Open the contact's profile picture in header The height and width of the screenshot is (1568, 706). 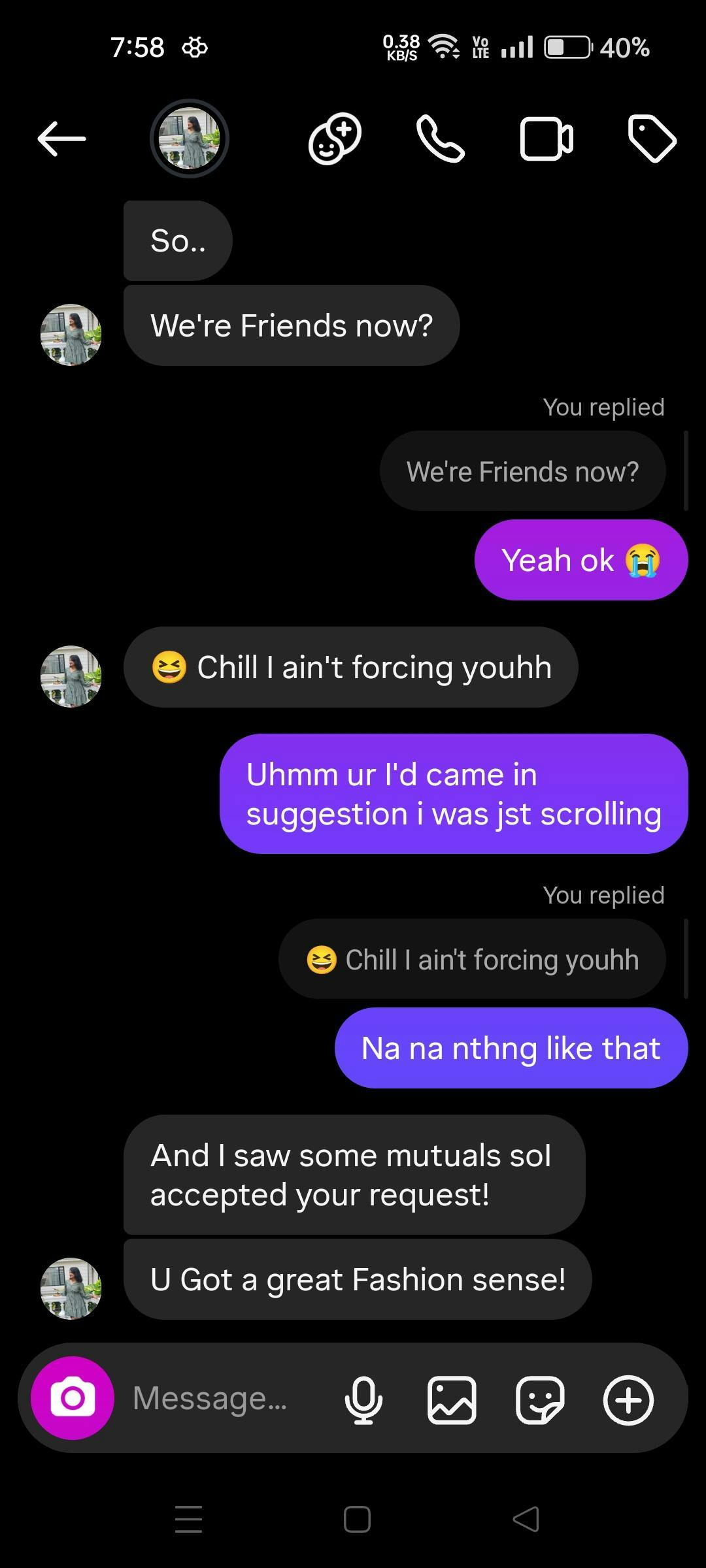[190, 139]
